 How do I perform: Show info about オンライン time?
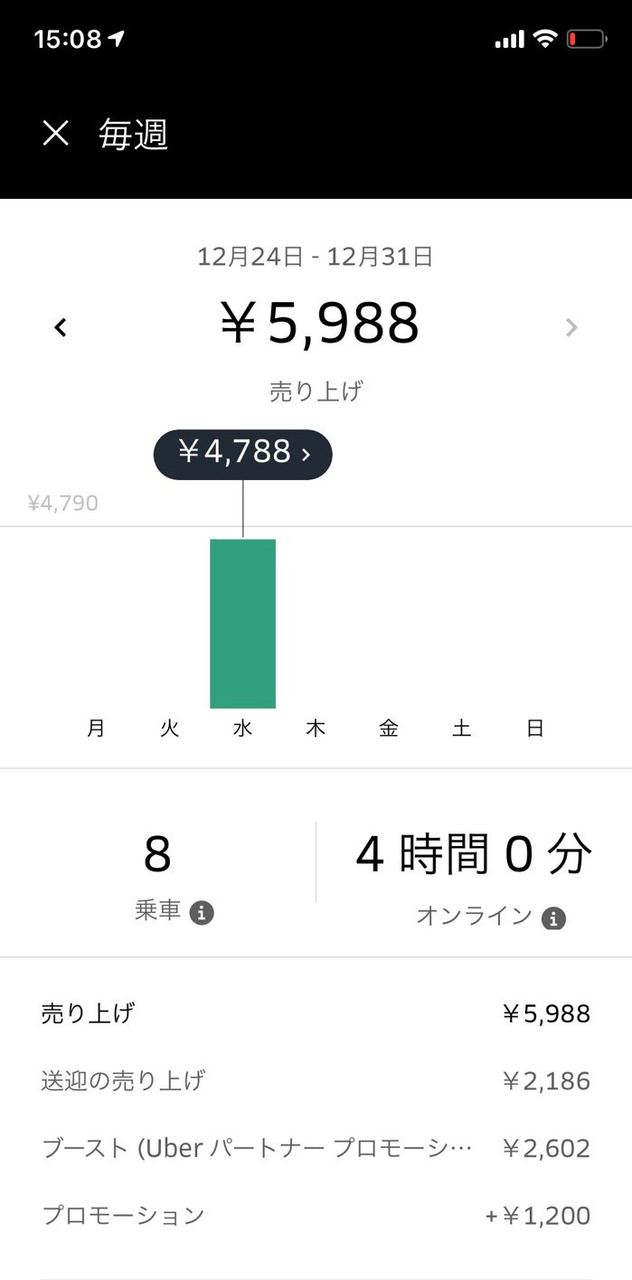pos(554,918)
